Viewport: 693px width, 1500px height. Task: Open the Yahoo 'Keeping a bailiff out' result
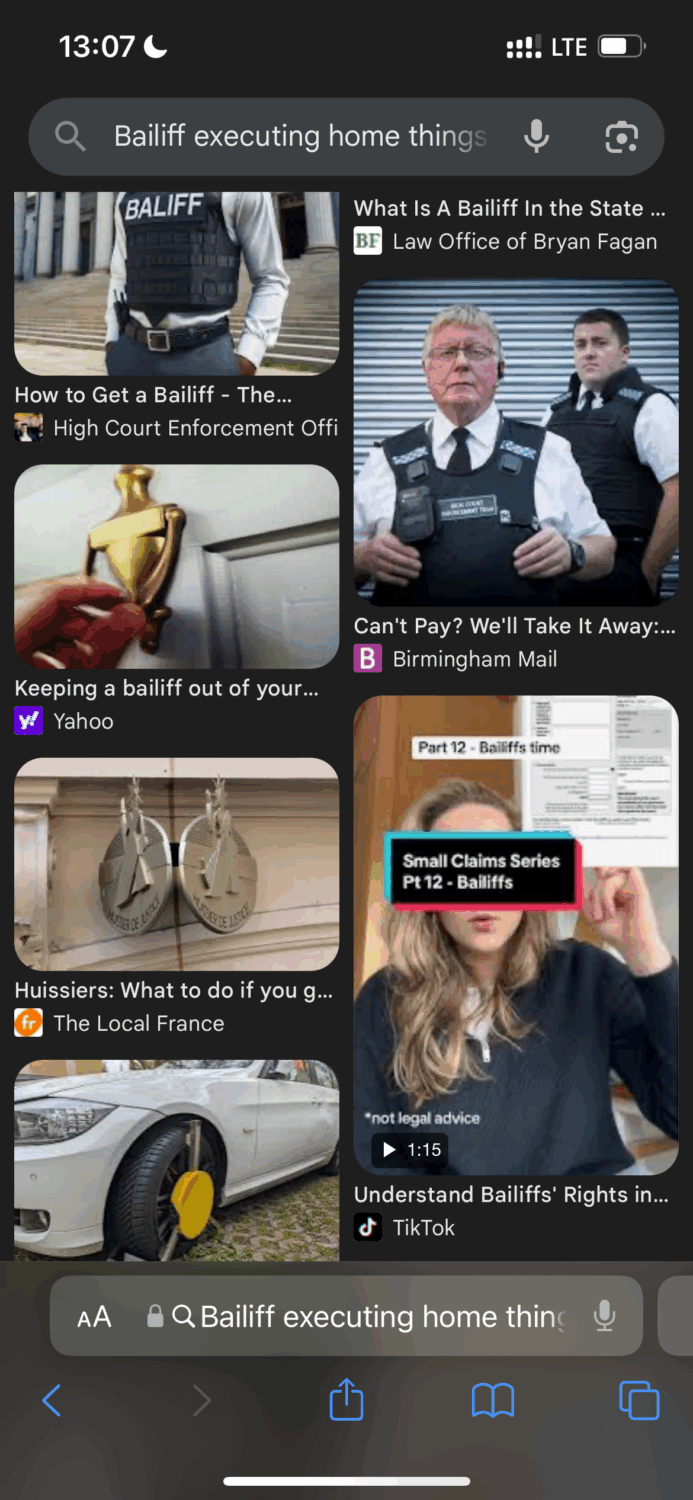[x=176, y=566]
